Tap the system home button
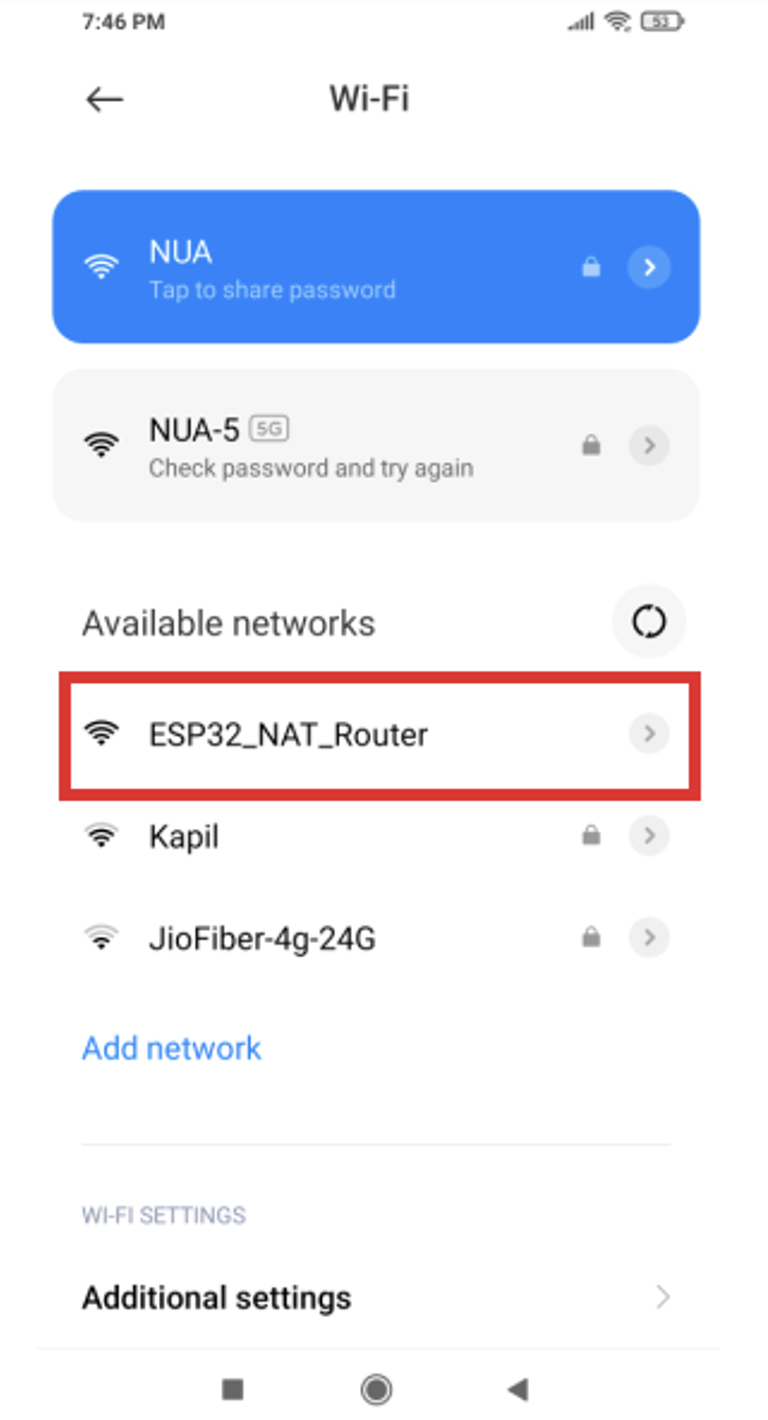This screenshot has height=1420, width=768. coord(377,1389)
